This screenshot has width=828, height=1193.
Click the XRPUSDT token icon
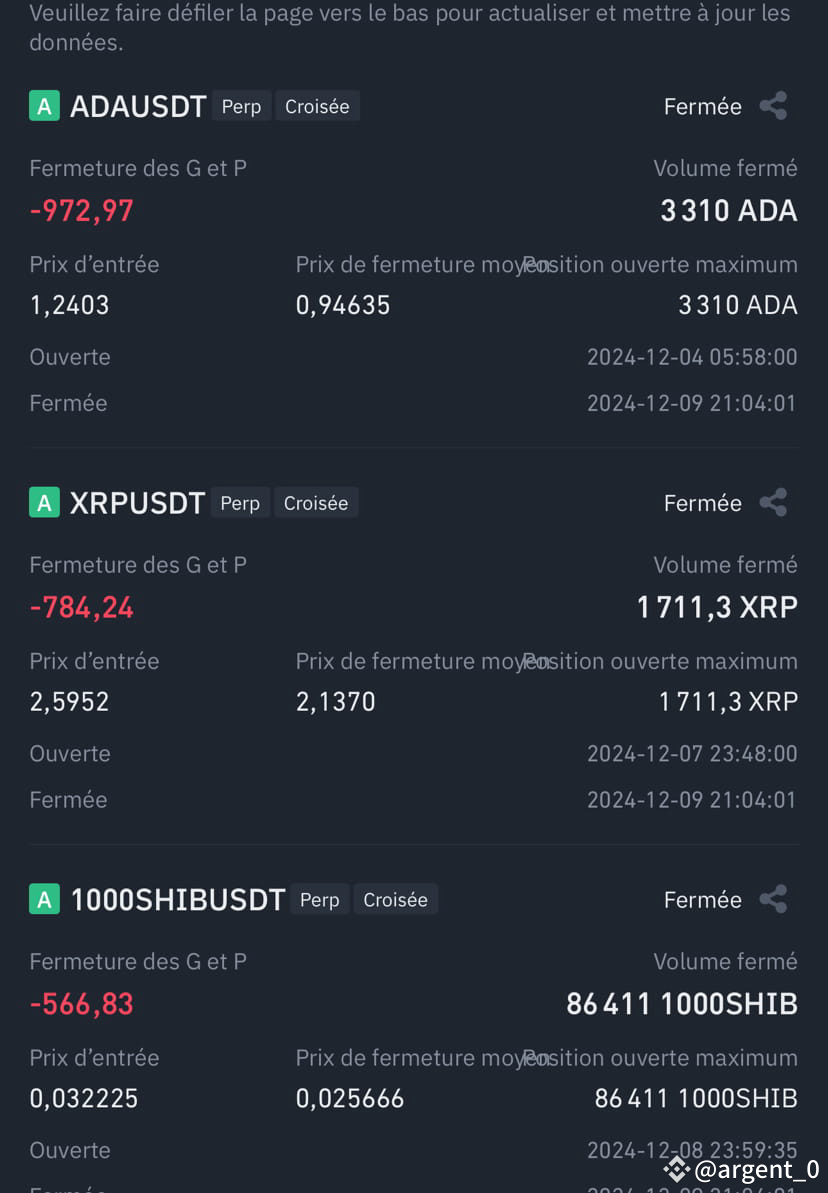tap(44, 502)
